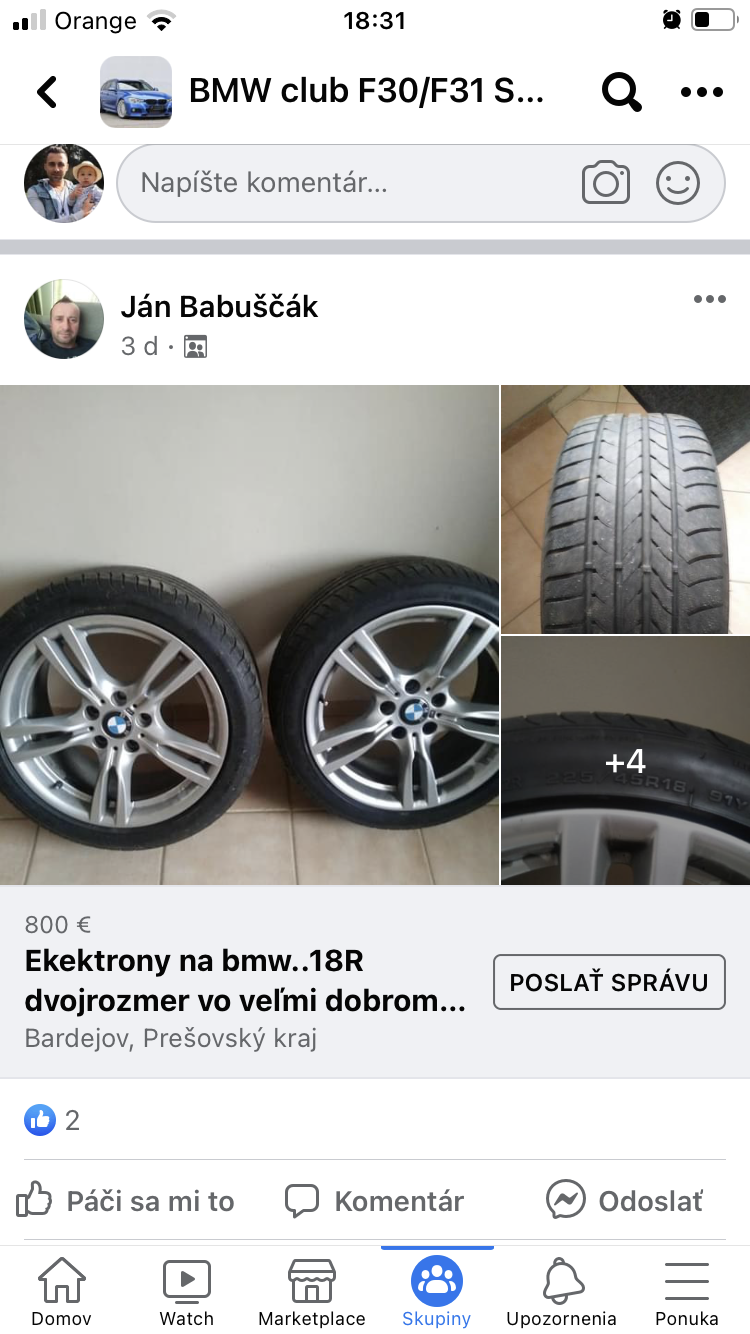Like the post with Páči sa mi to
This screenshot has width=750, height=1334.
tap(126, 1200)
